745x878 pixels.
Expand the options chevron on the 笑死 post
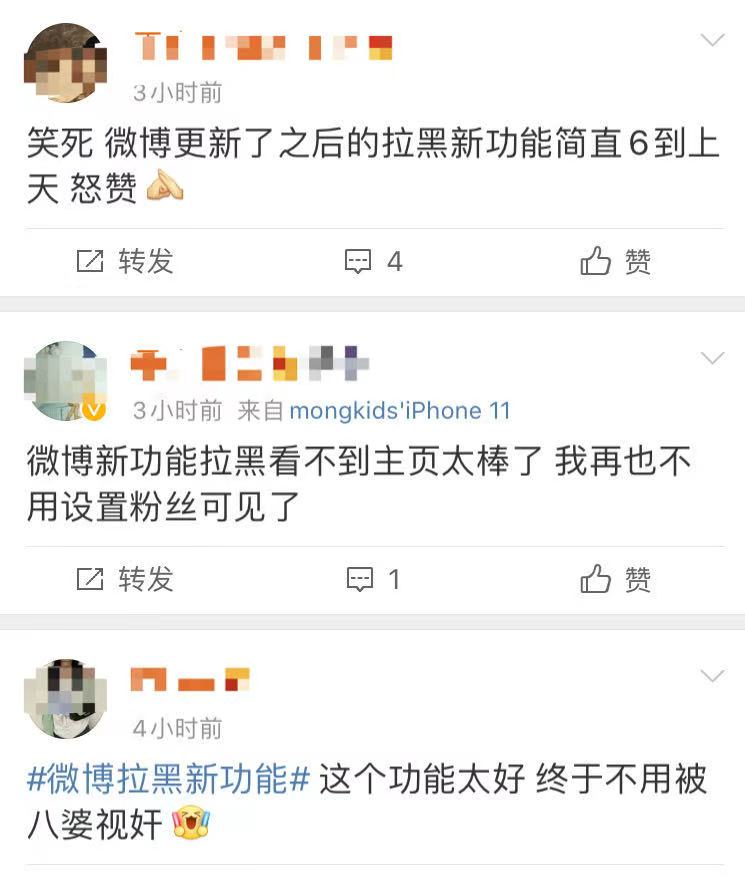click(x=712, y=40)
